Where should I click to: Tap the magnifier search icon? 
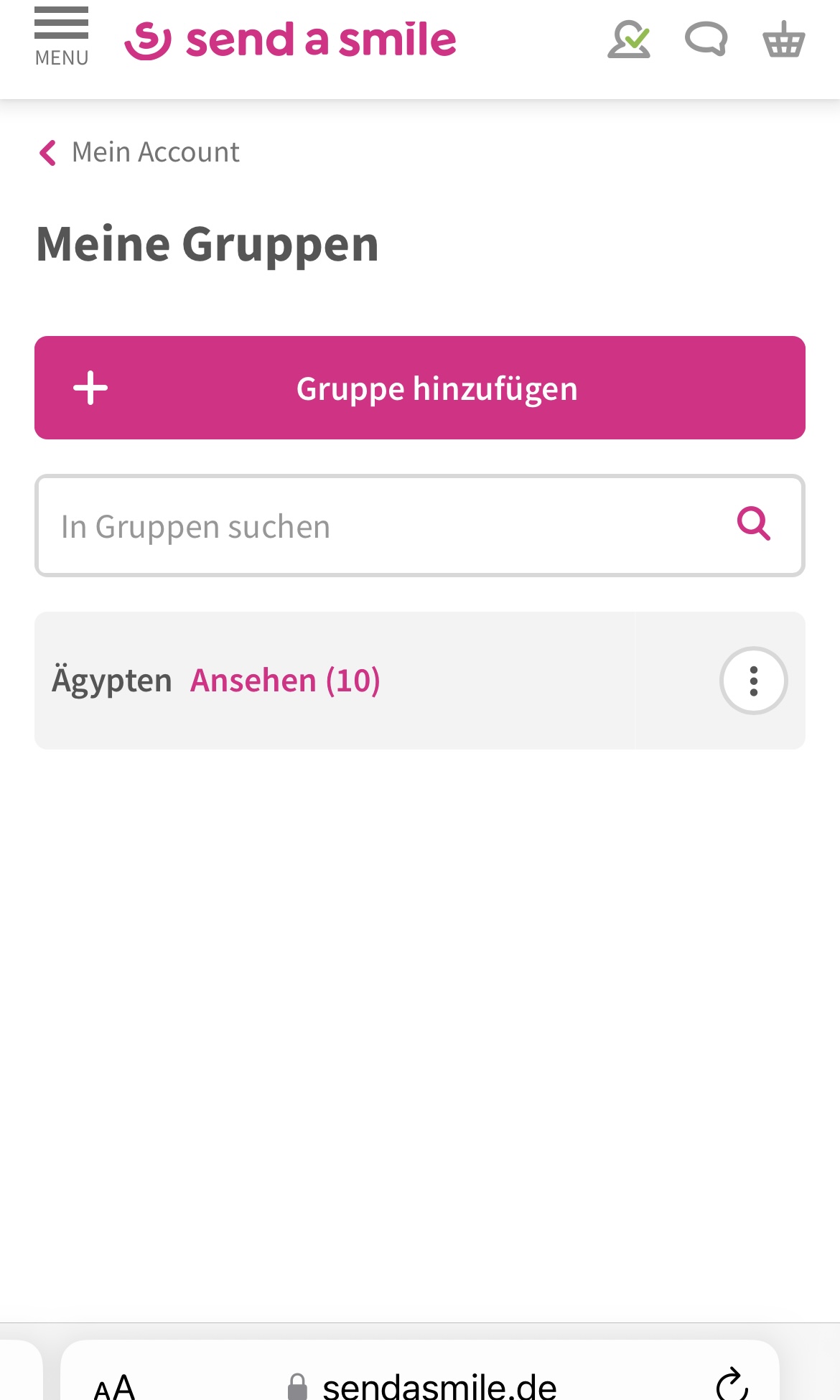tap(754, 524)
